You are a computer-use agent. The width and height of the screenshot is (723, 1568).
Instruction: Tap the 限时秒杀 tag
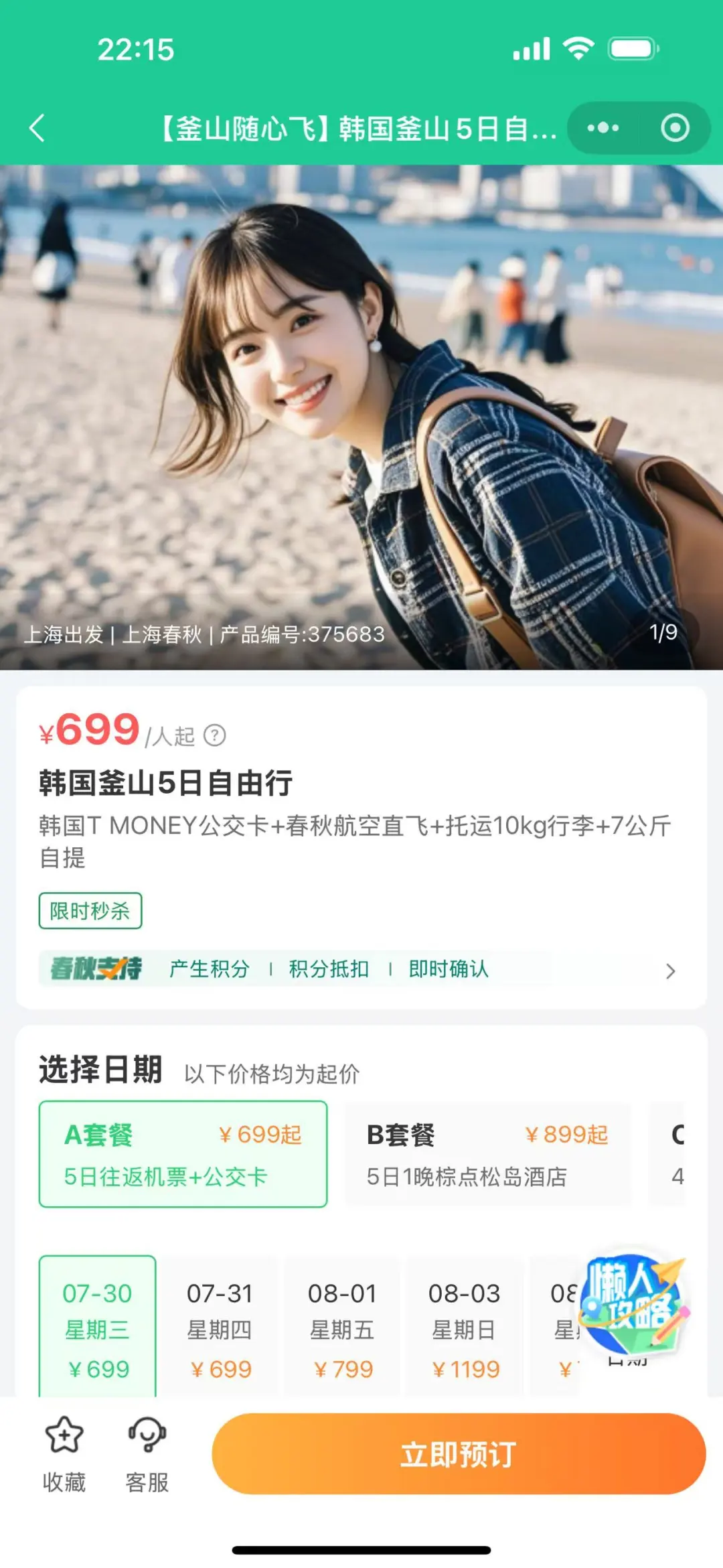90,911
